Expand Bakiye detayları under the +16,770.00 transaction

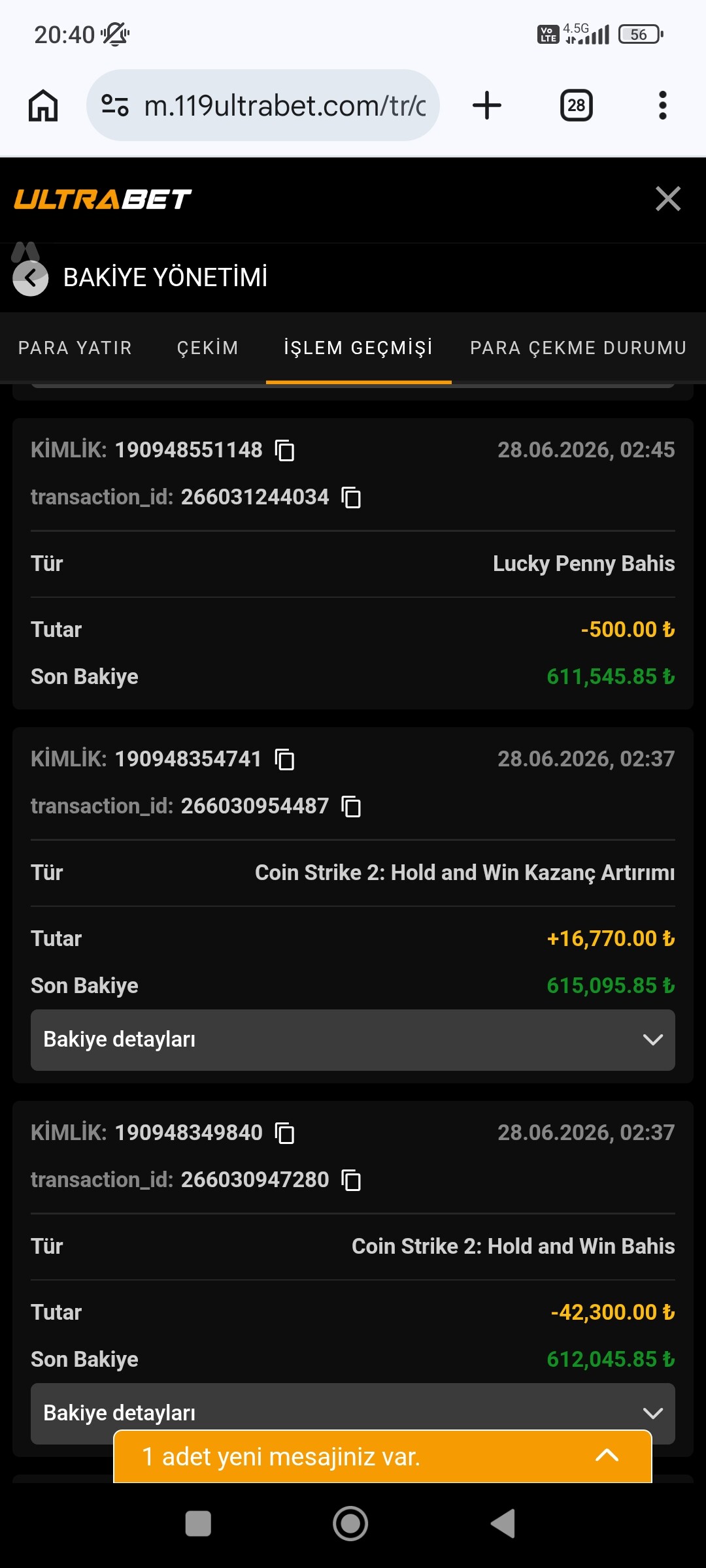(353, 1039)
